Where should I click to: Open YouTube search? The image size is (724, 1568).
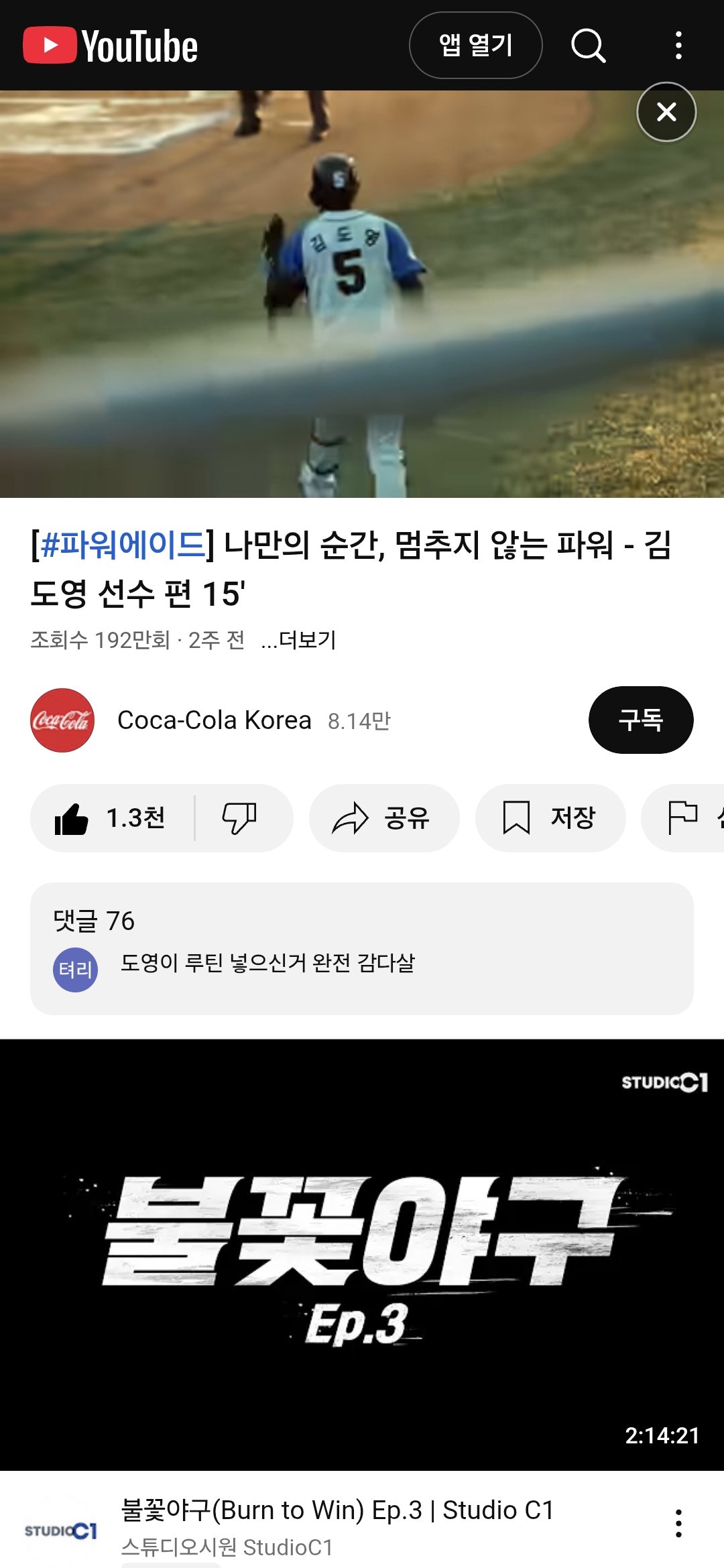[588, 46]
